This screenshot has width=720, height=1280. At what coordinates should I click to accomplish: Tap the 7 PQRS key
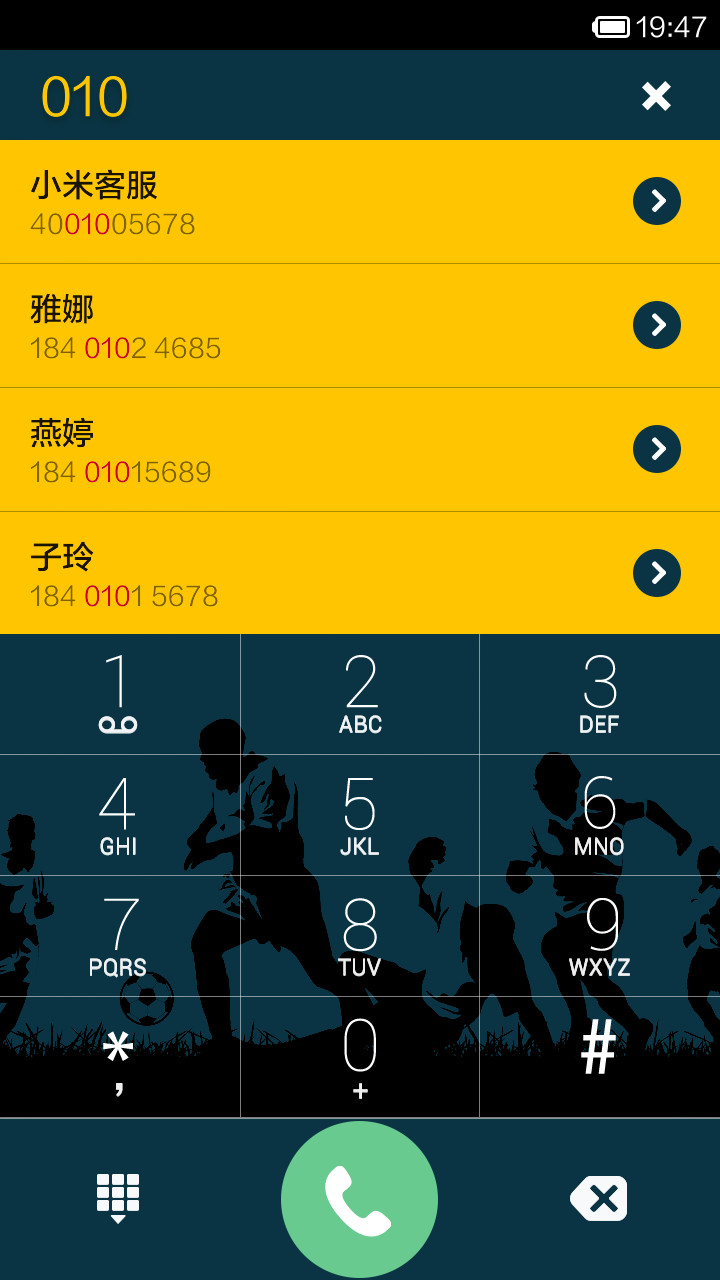(120, 936)
